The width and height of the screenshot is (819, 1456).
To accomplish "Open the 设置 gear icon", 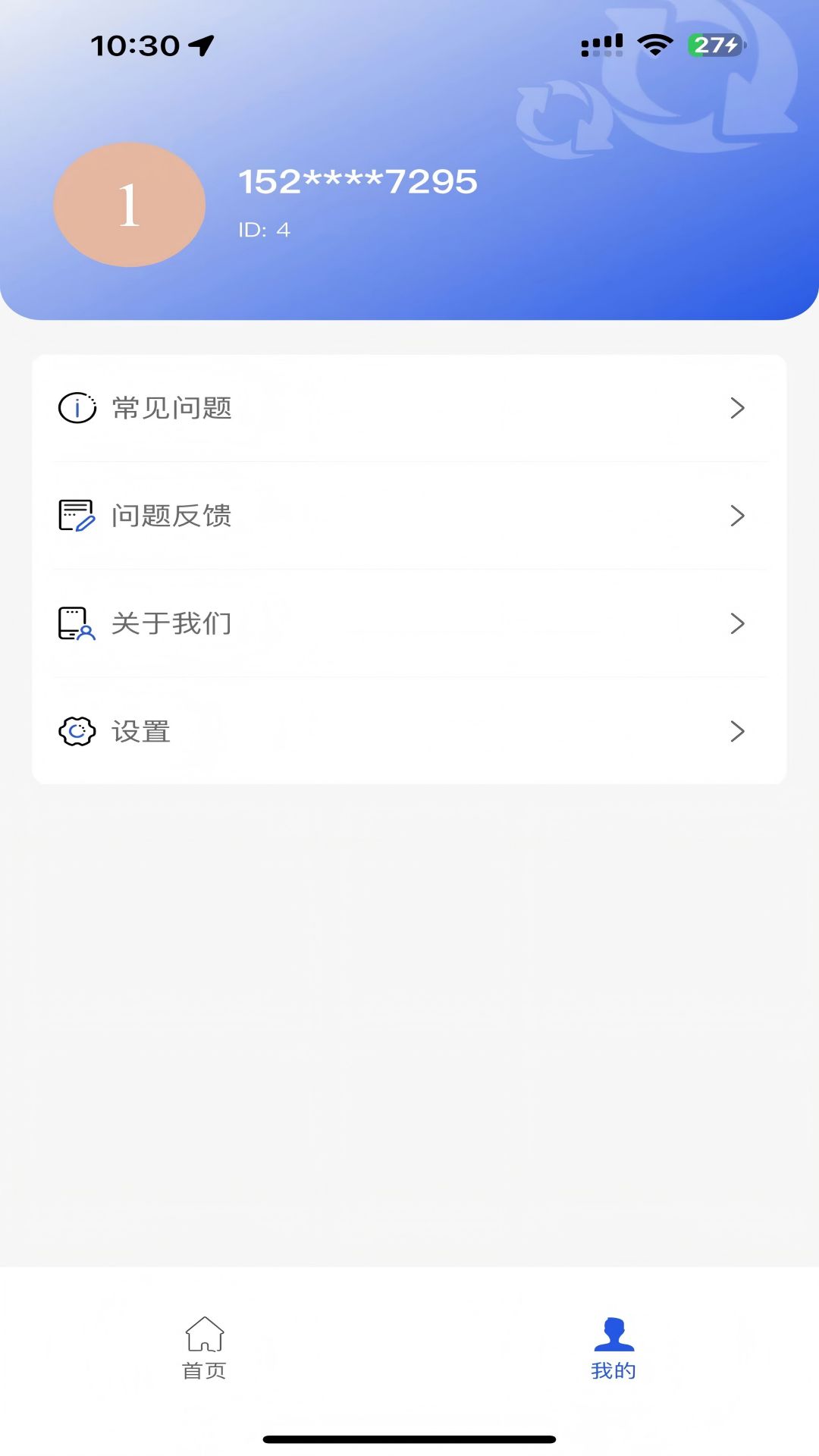I will [x=76, y=731].
